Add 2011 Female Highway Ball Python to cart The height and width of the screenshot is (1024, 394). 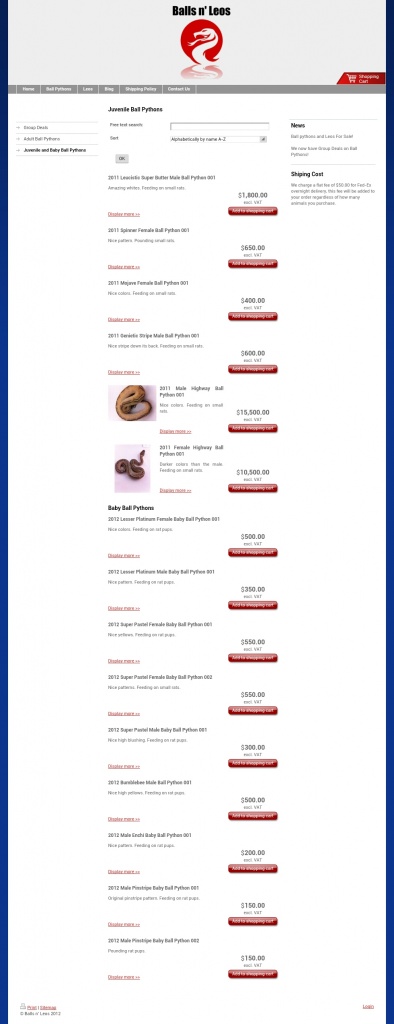[253, 488]
